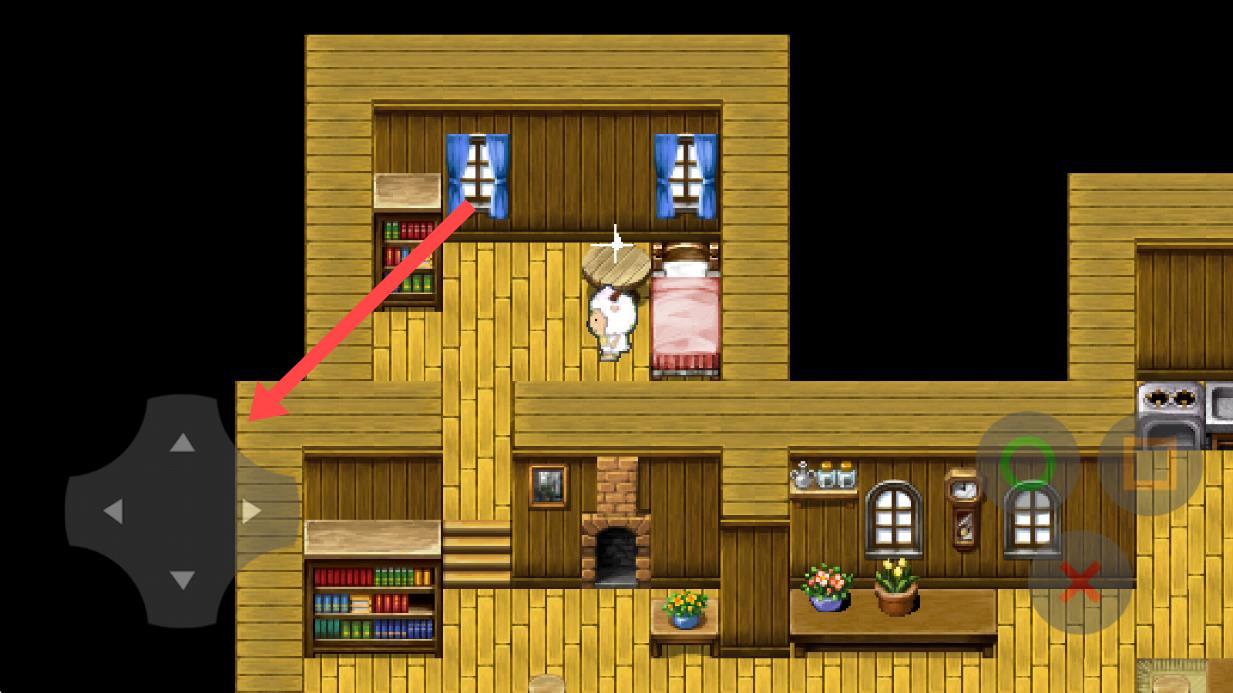
Task: Tap the red X cancel button
Action: pos(1080,582)
